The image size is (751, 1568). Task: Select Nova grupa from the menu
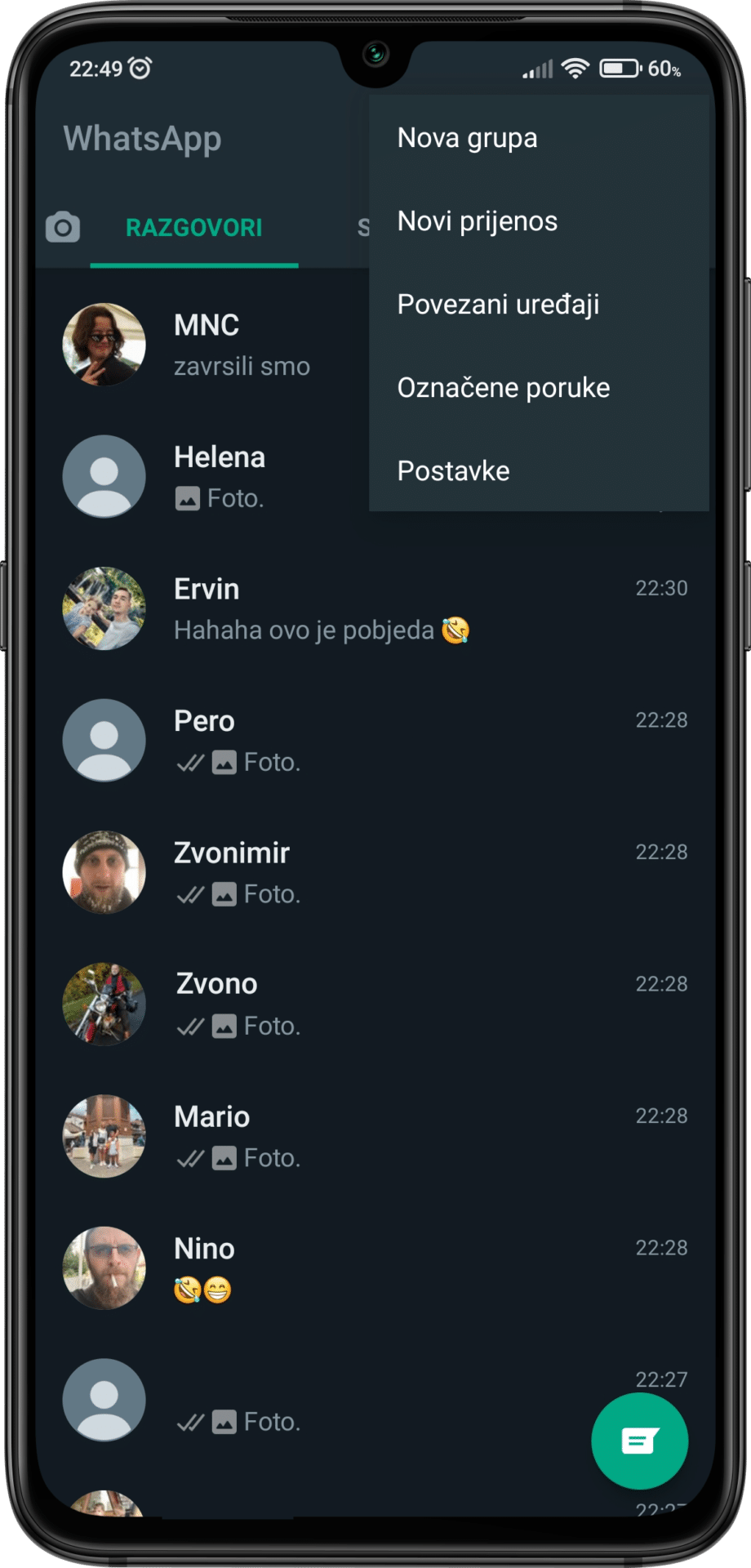tap(467, 138)
